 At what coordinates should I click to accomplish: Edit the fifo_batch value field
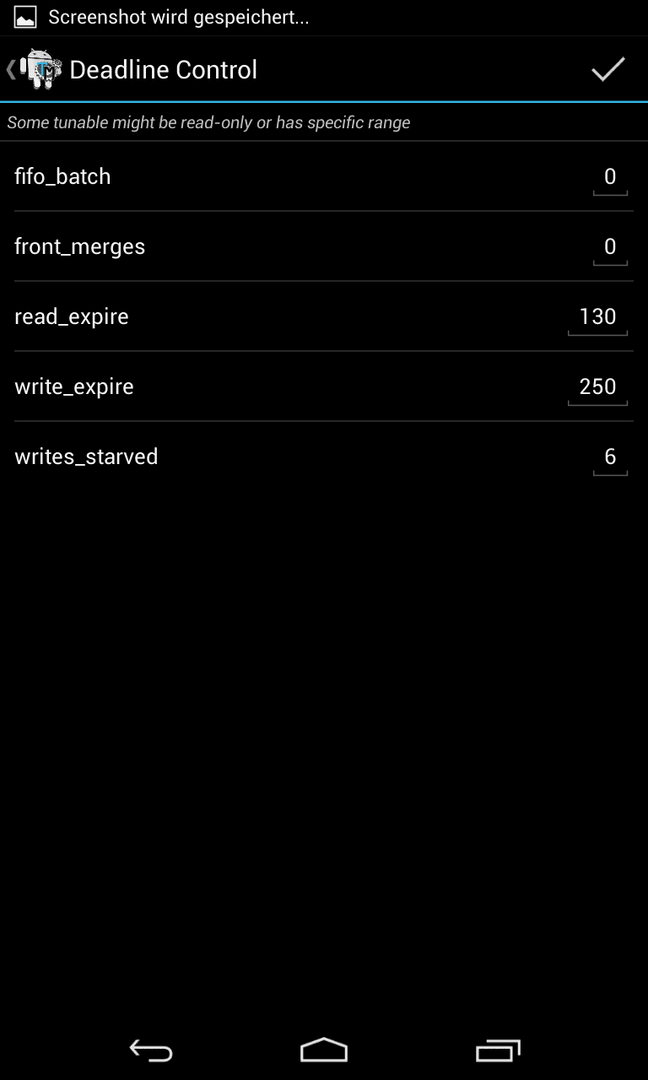(610, 178)
